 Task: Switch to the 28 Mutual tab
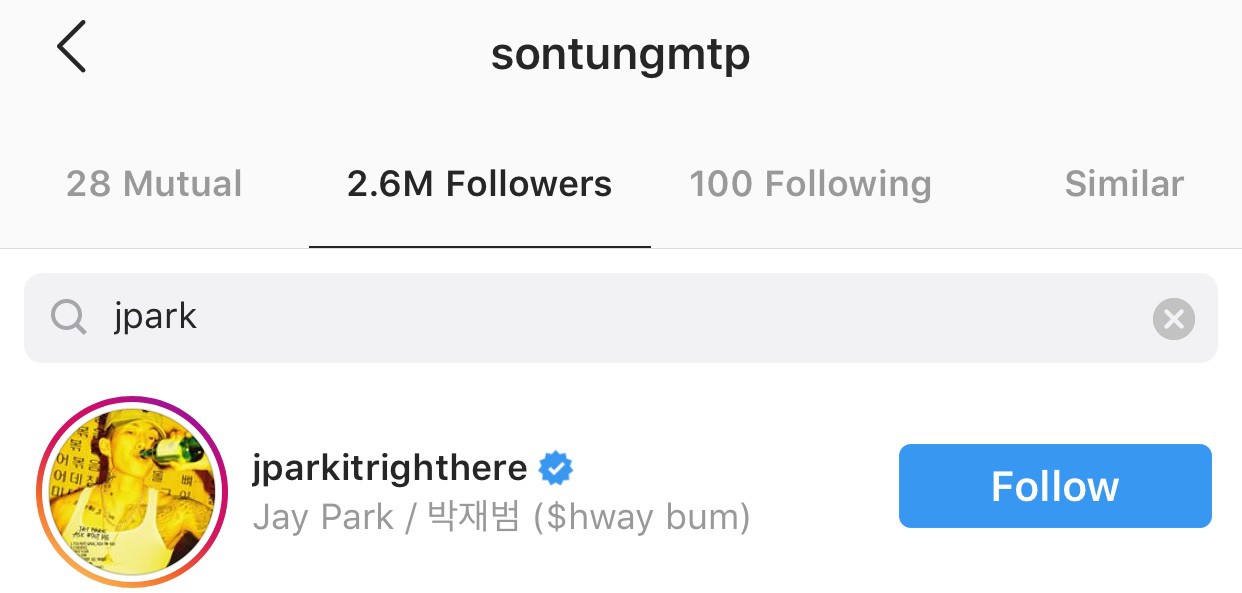[154, 184]
